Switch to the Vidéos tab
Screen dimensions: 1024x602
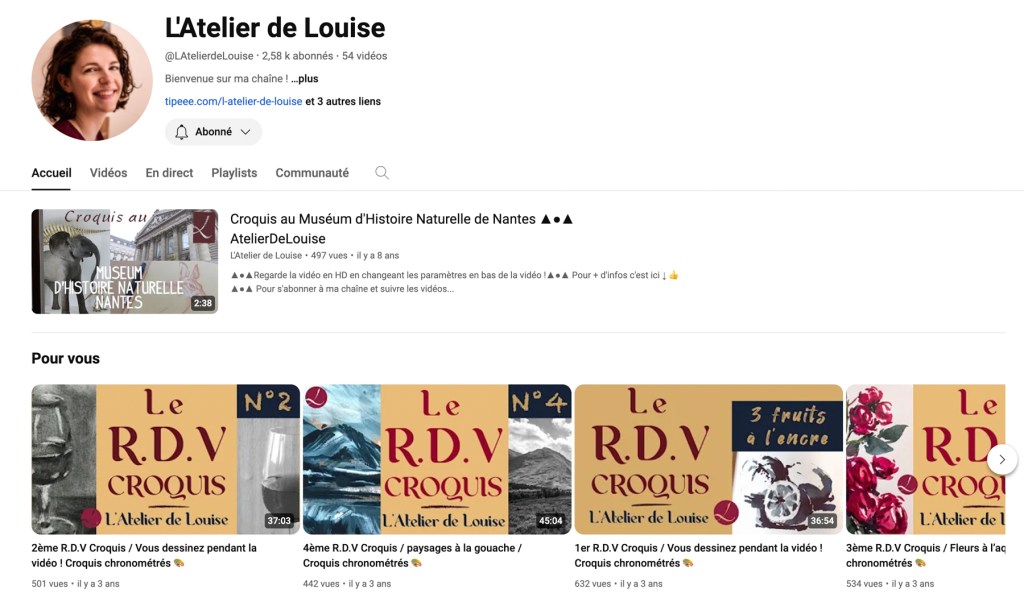point(108,173)
